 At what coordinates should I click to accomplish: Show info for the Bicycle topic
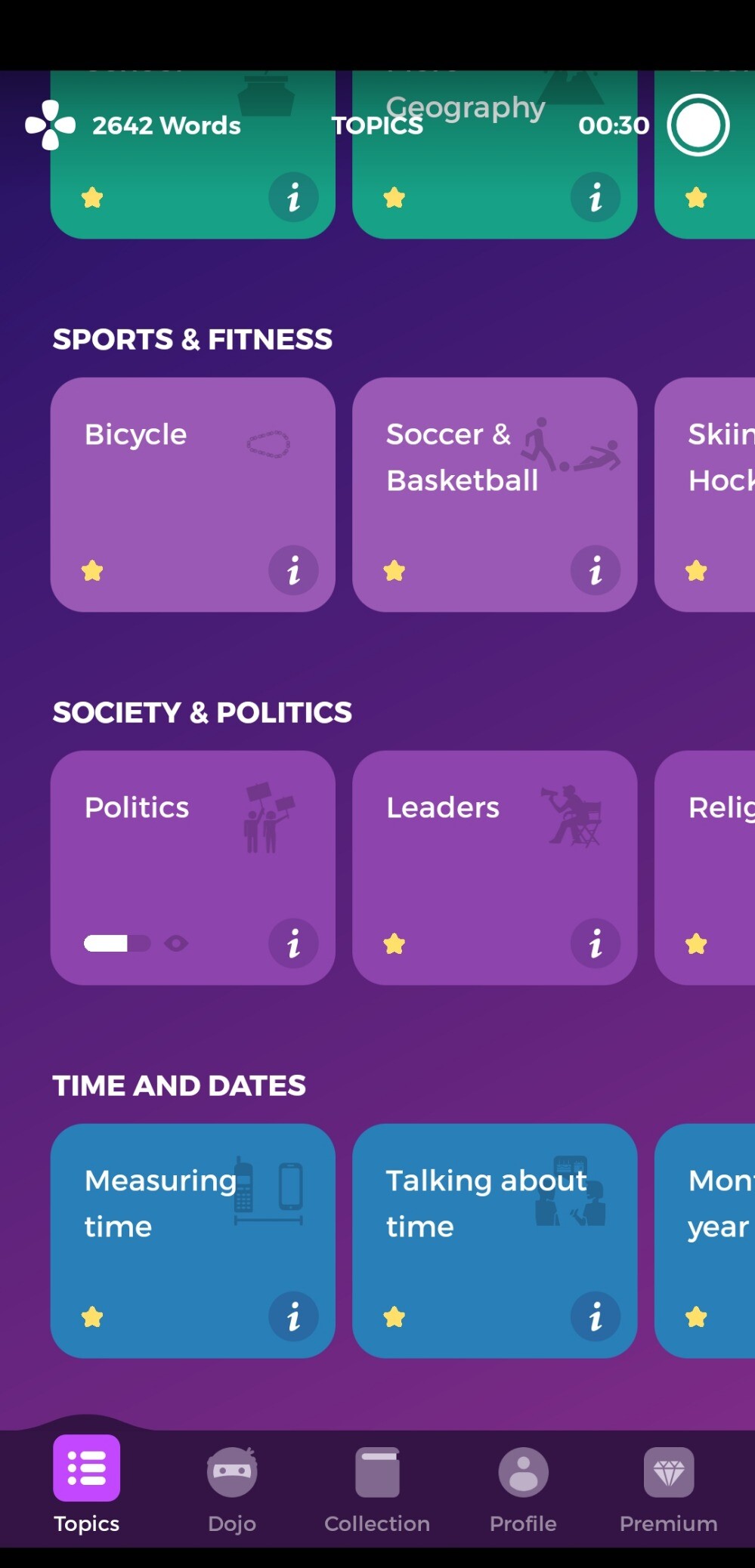(293, 570)
